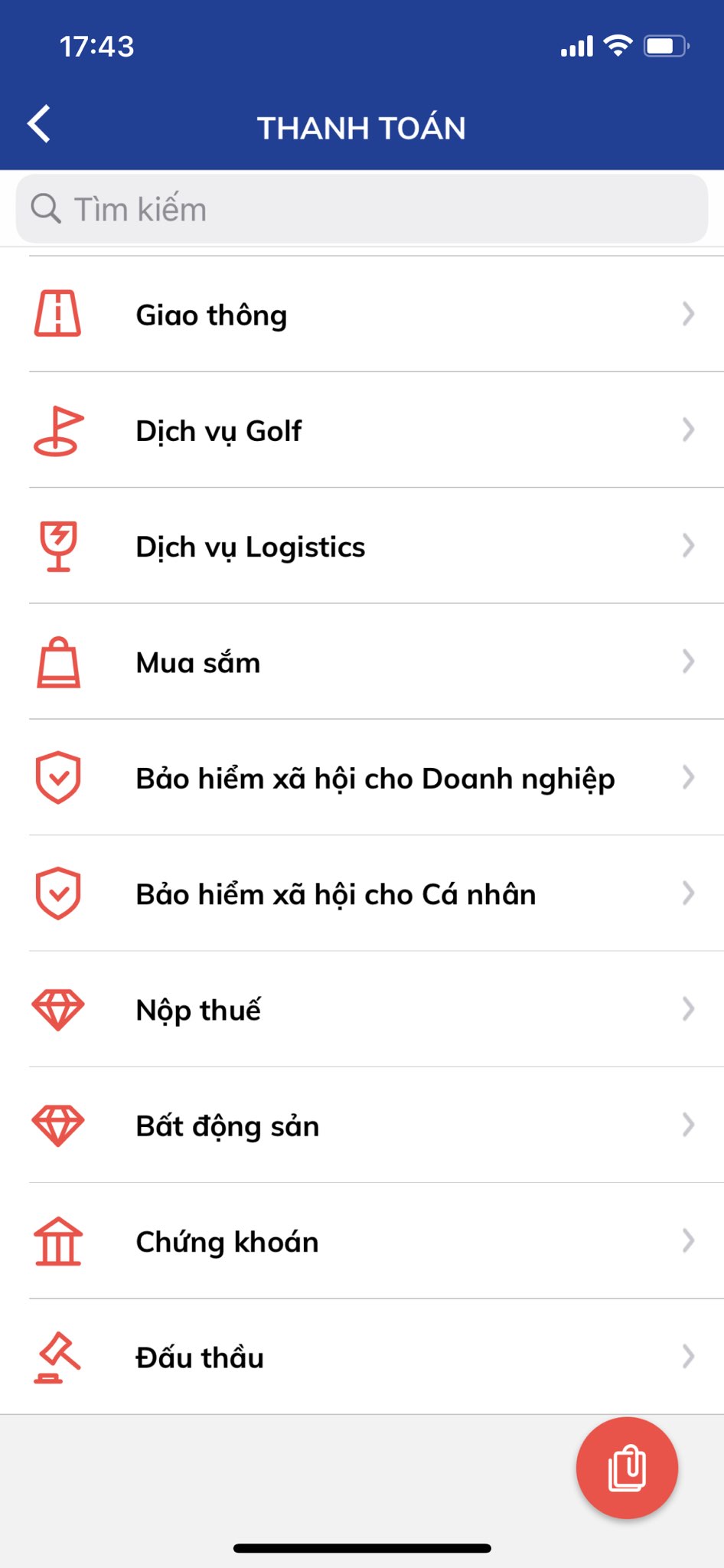Image resolution: width=724 pixels, height=1568 pixels.
Task: Select Bảo hiểm xã hội cho Cá nhân
Action: click(362, 893)
